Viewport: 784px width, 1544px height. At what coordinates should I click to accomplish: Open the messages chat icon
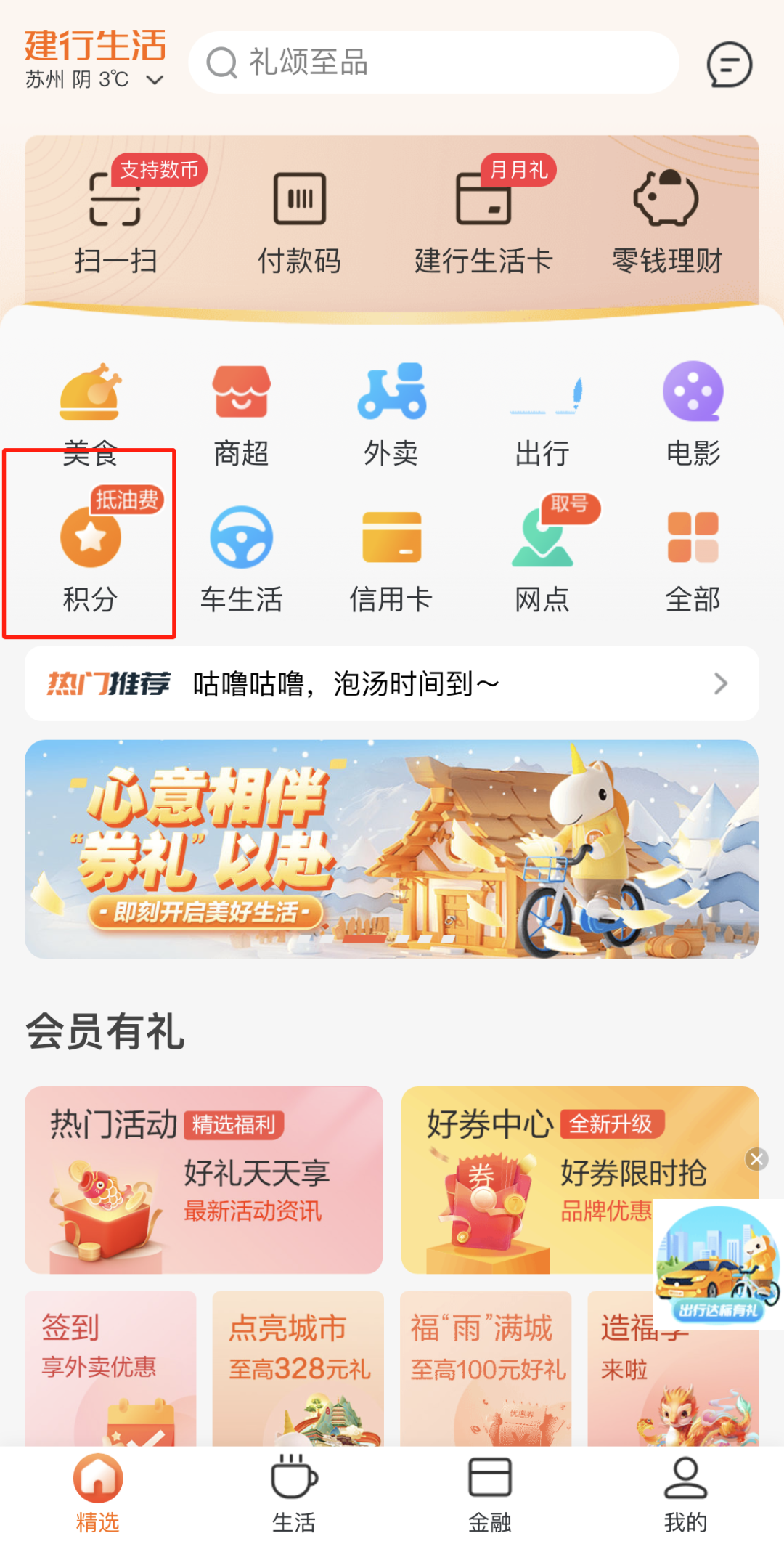click(729, 65)
